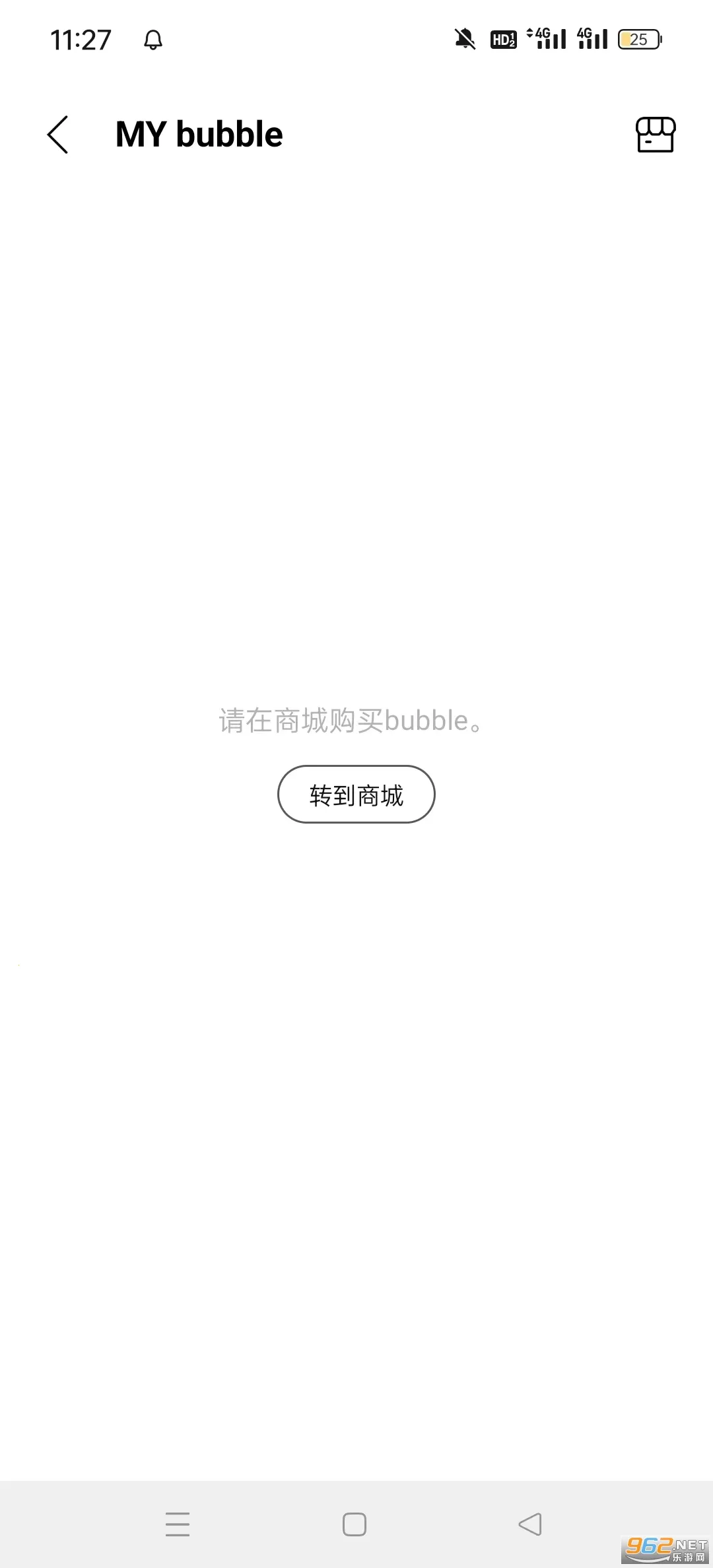Tap the home navigation key
This screenshot has width=713, height=1568.
coord(355,1524)
